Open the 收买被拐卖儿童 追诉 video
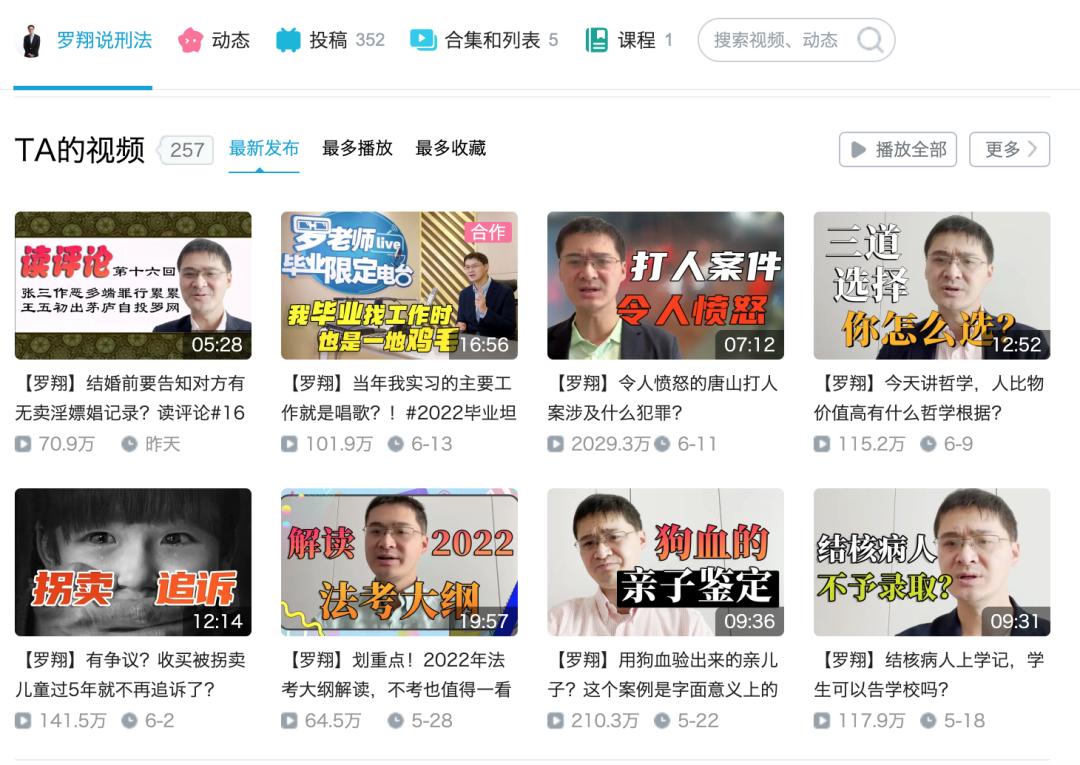This screenshot has width=1080, height=765. tap(133, 562)
